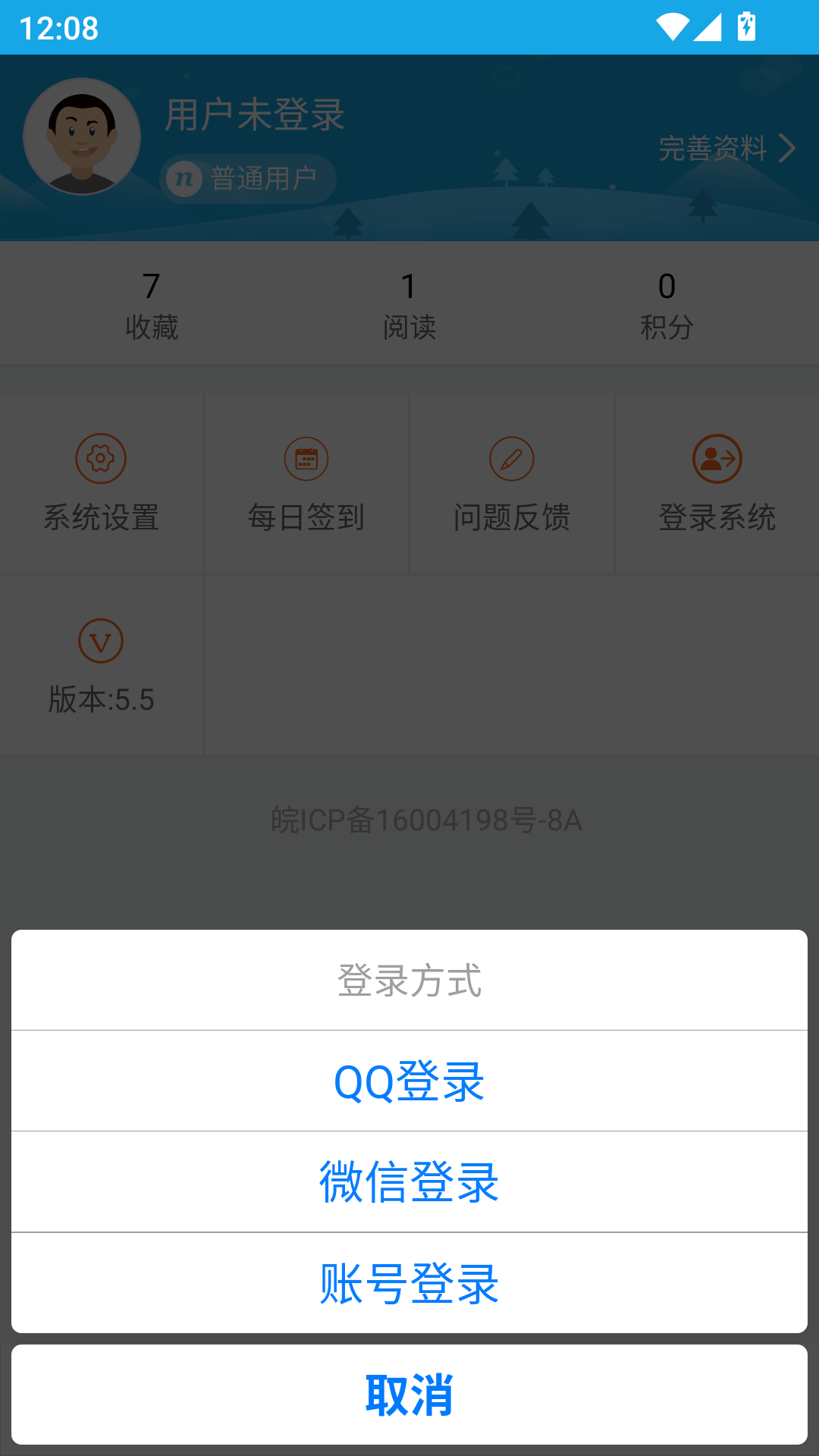Tap the signal strength indicator

[707, 25]
